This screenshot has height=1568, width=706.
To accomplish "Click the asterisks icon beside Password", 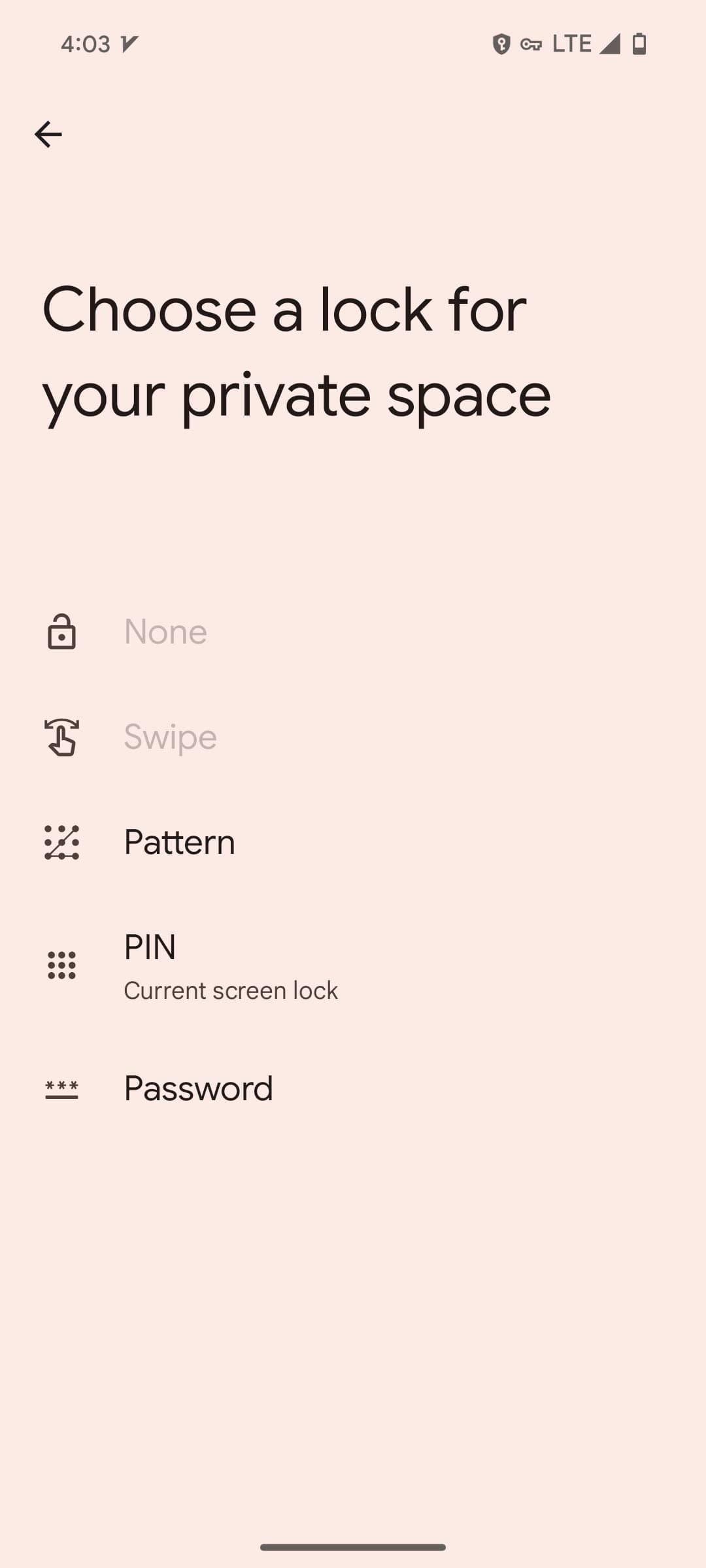I will (x=62, y=1088).
